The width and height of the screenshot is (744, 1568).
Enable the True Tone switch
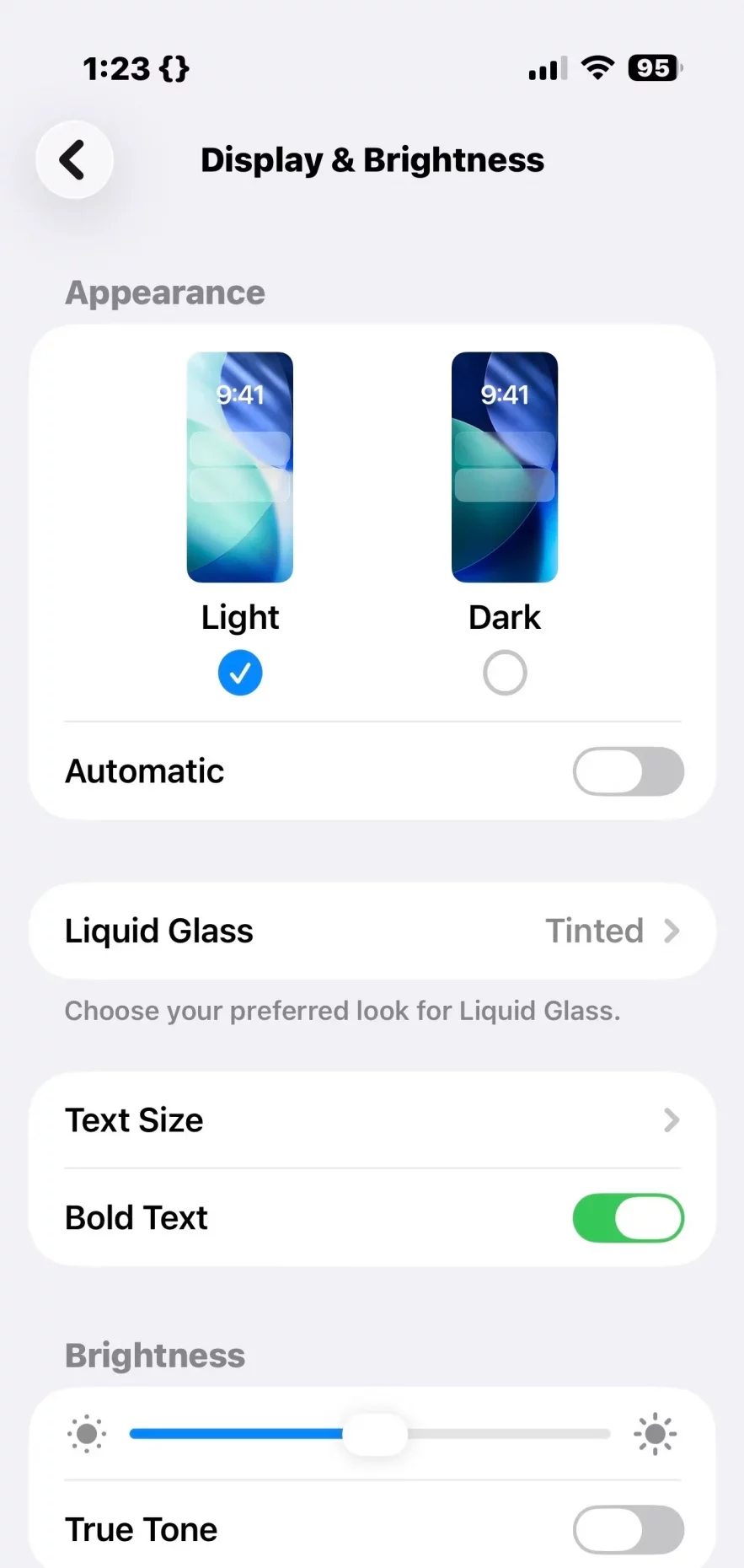click(x=628, y=1529)
